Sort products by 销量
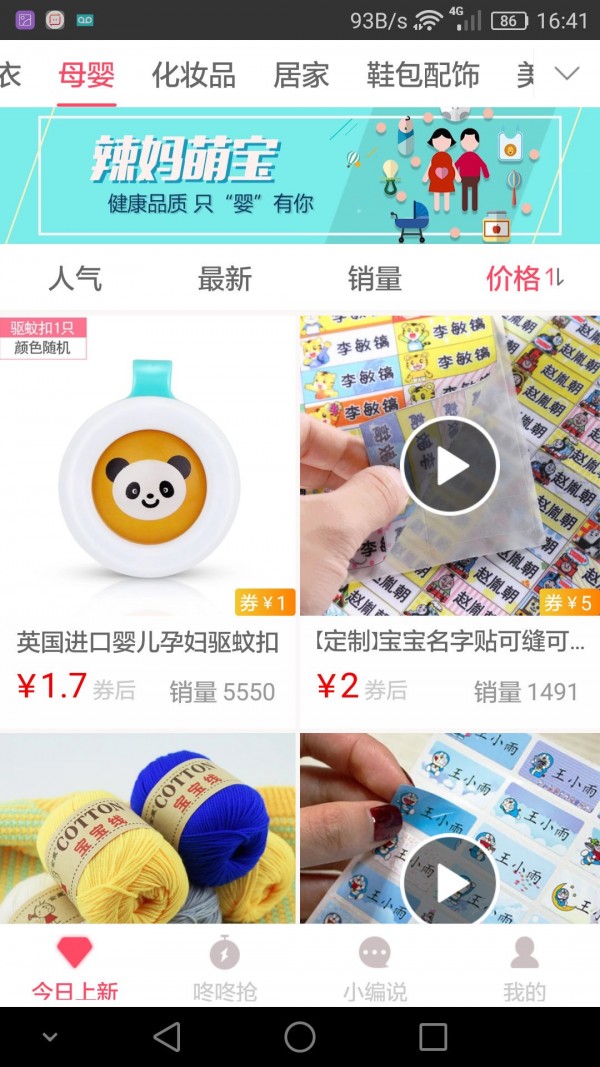The width and height of the screenshot is (600, 1067). pos(375,279)
